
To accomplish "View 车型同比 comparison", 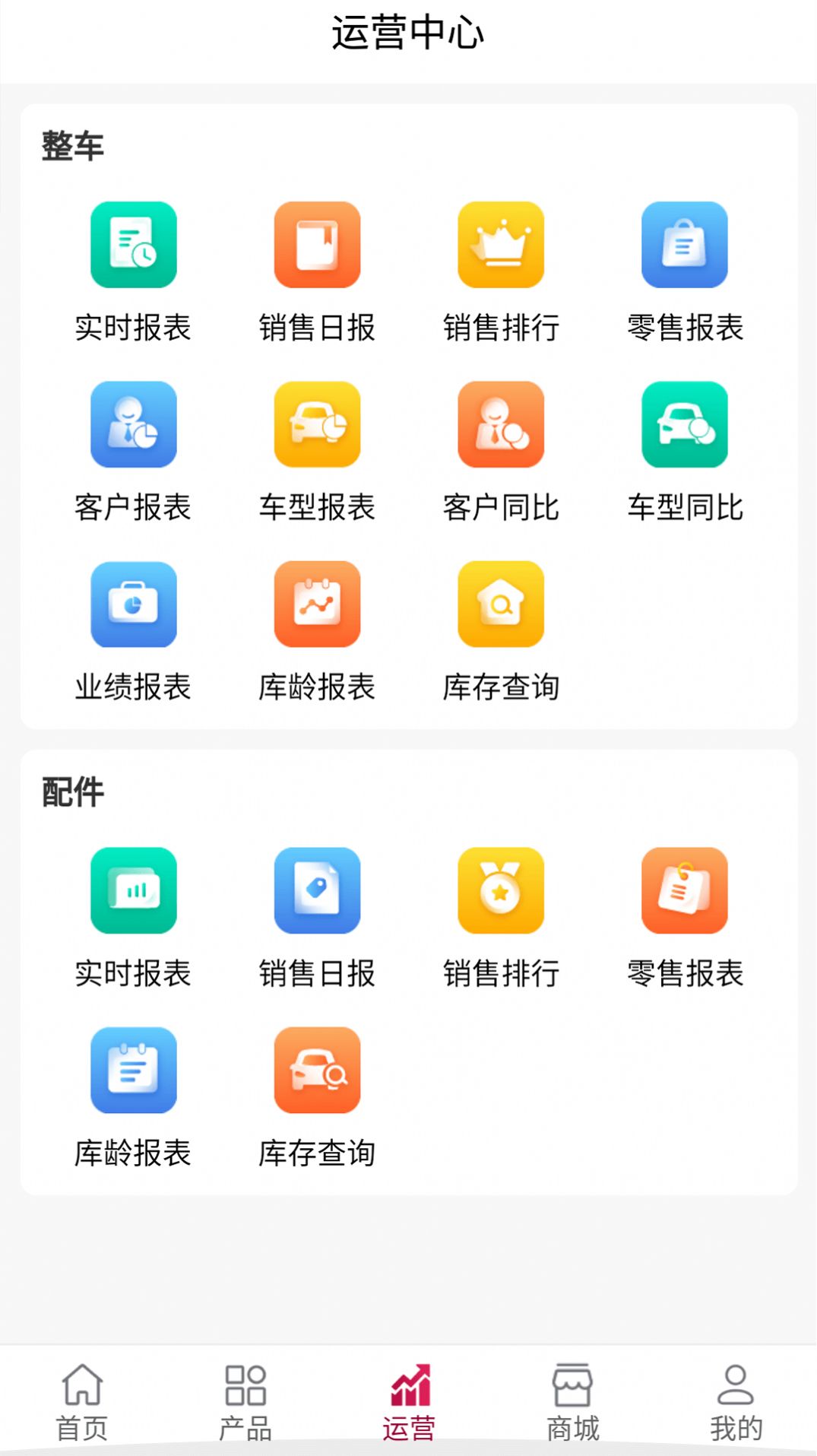I will tap(685, 425).
